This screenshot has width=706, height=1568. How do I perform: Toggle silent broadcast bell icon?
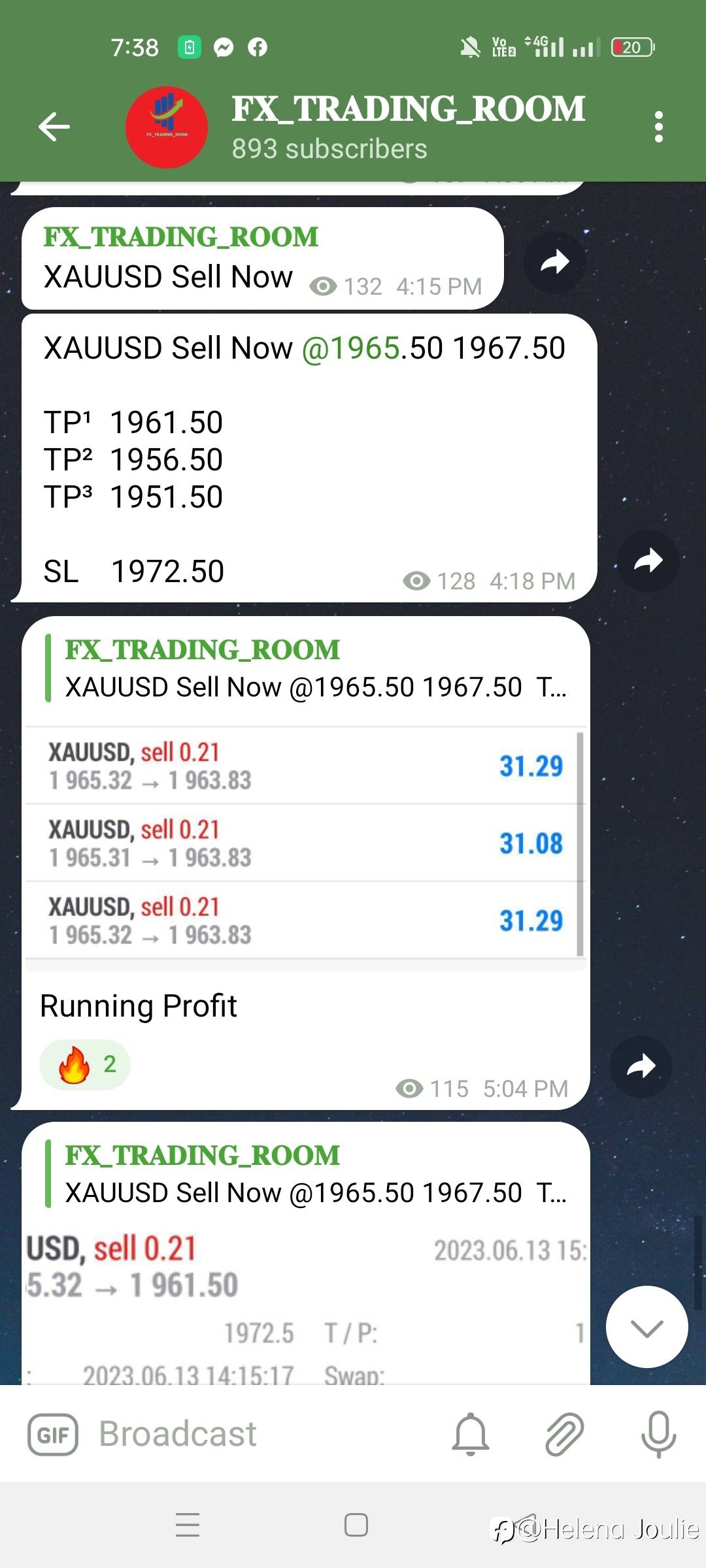pos(471,1434)
